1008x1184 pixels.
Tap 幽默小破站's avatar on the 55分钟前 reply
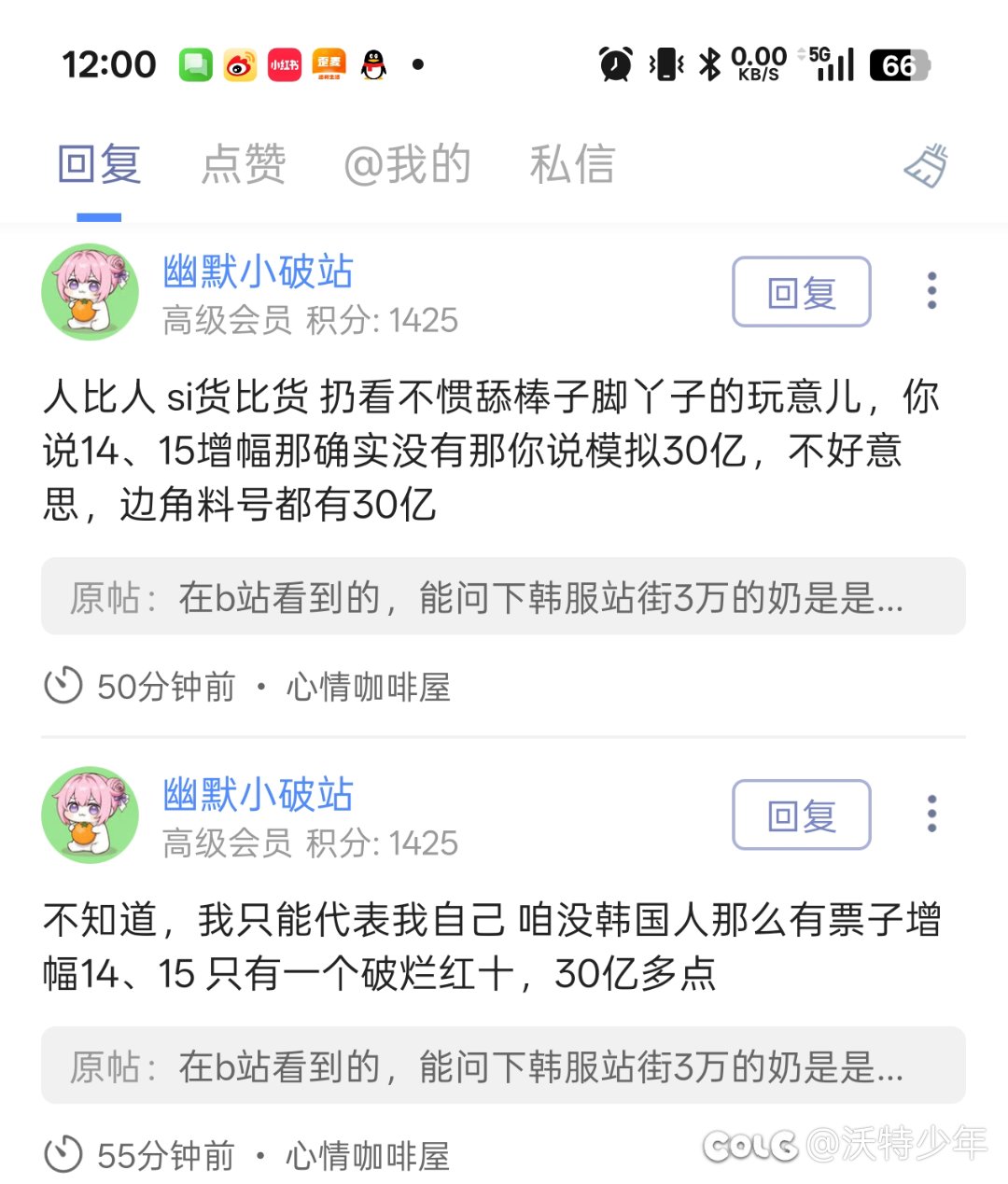[91, 815]
